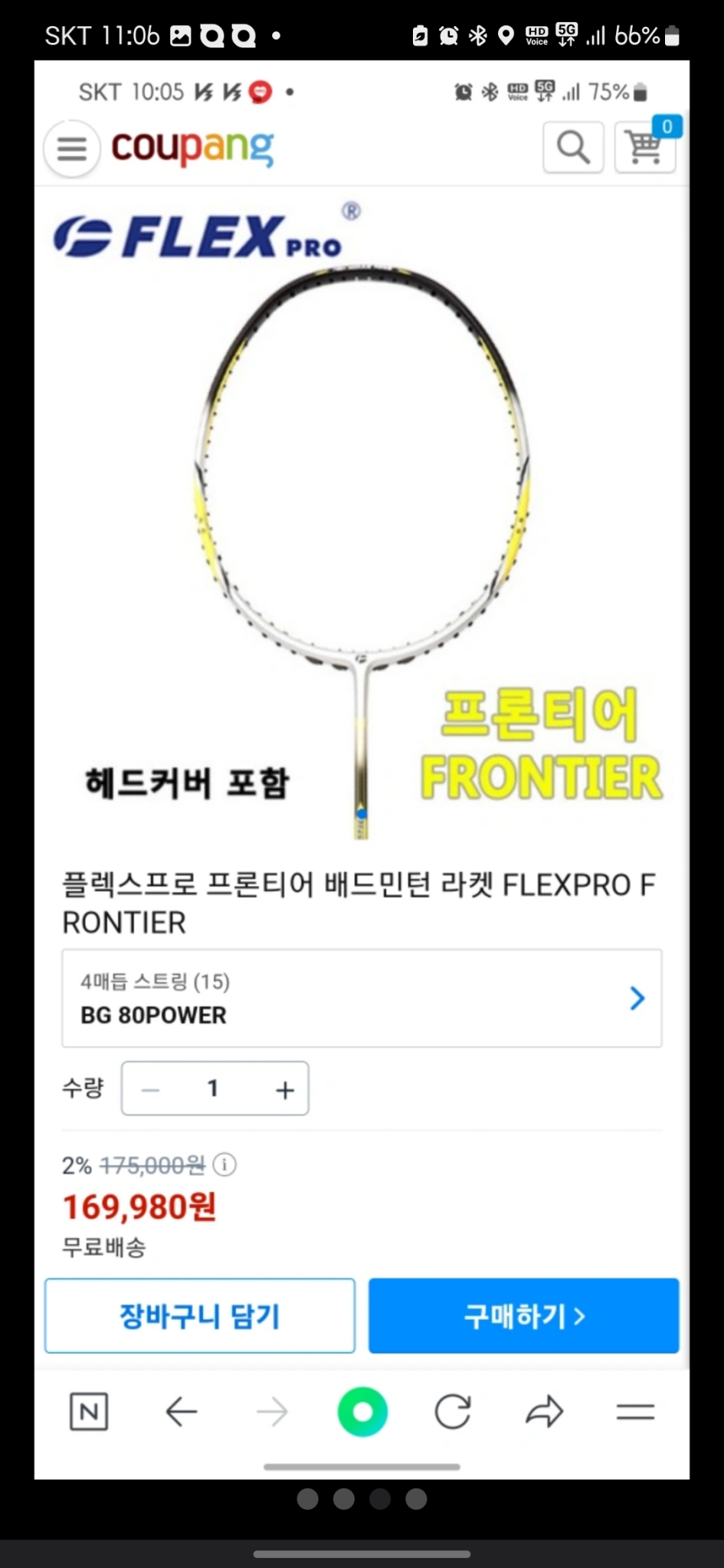Increase quantity with the plus stepper

pyautogui.click(x=284, y=1088)
